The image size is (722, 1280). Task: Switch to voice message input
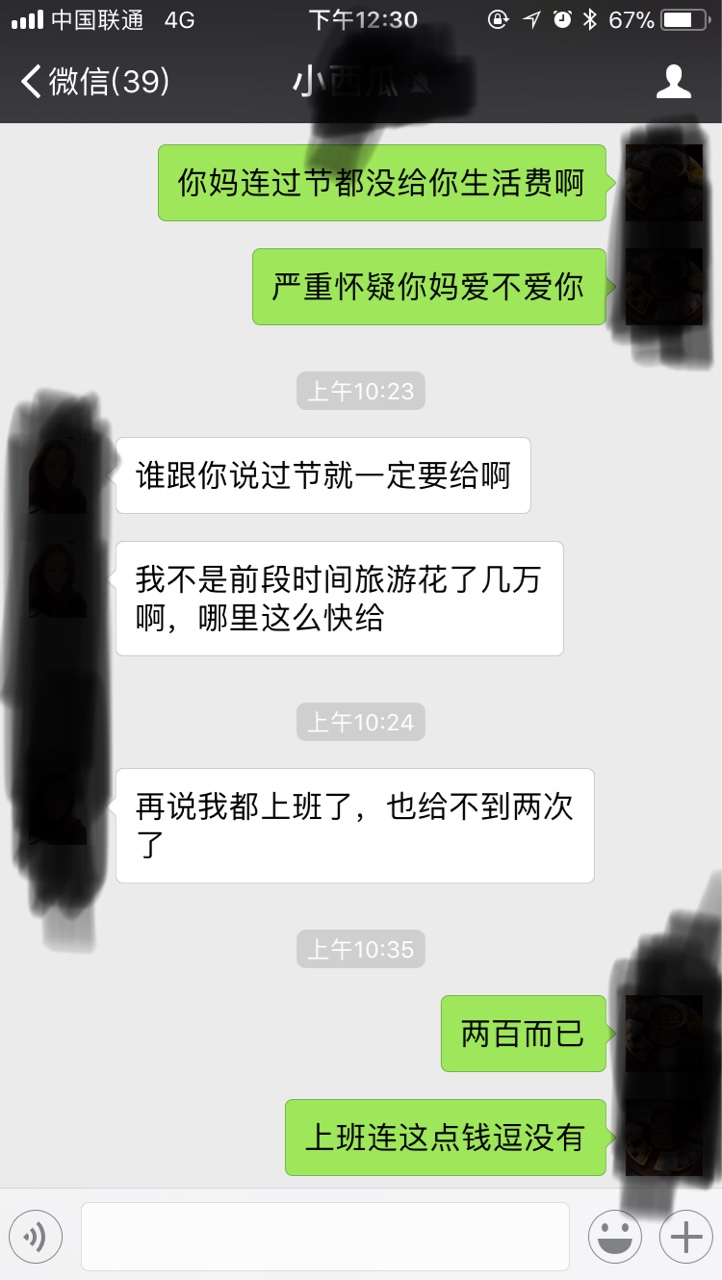(36, 1237)
